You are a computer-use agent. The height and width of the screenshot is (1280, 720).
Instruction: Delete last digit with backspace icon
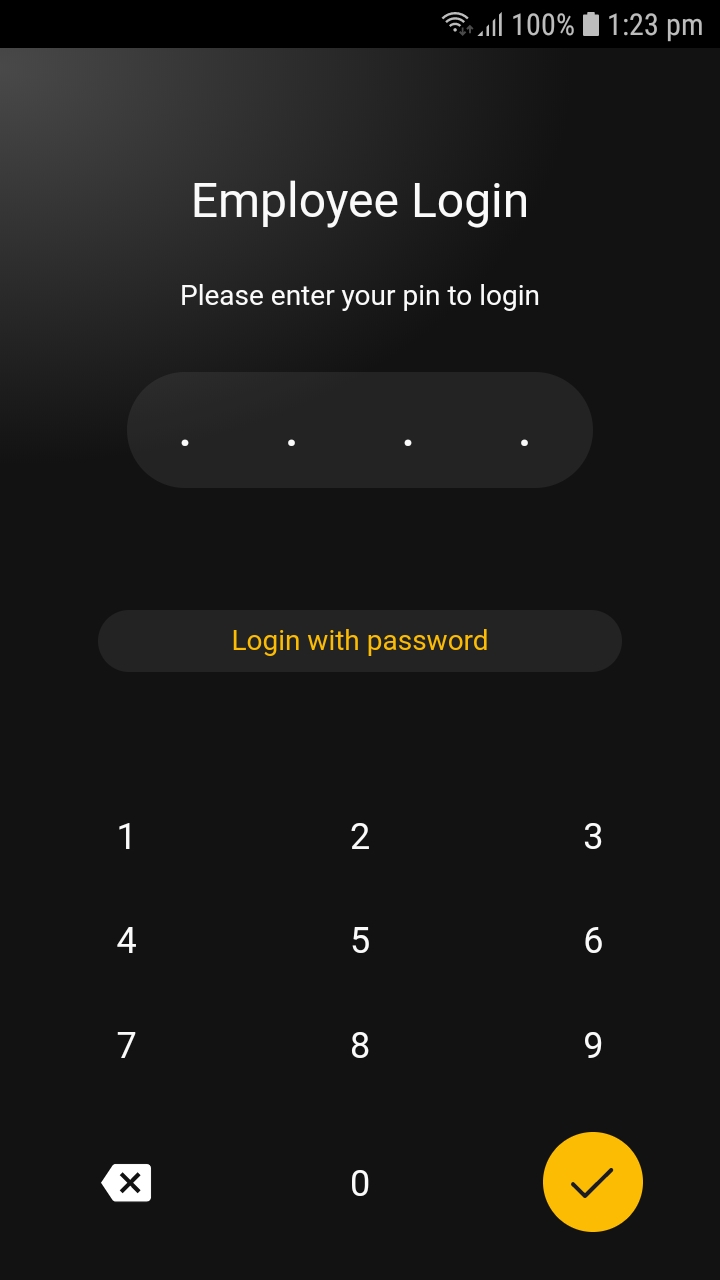(127, 1183)
